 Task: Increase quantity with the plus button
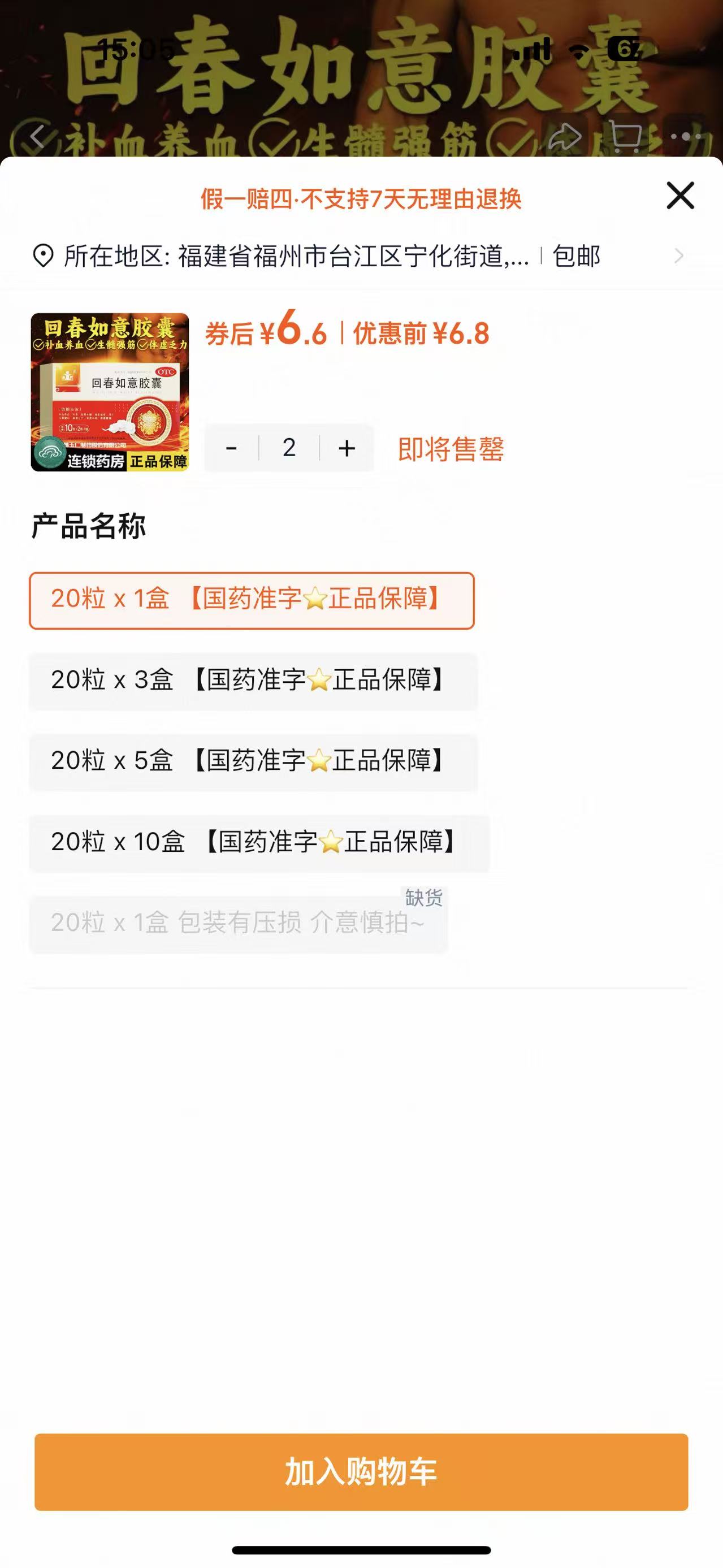coord(347,449)
